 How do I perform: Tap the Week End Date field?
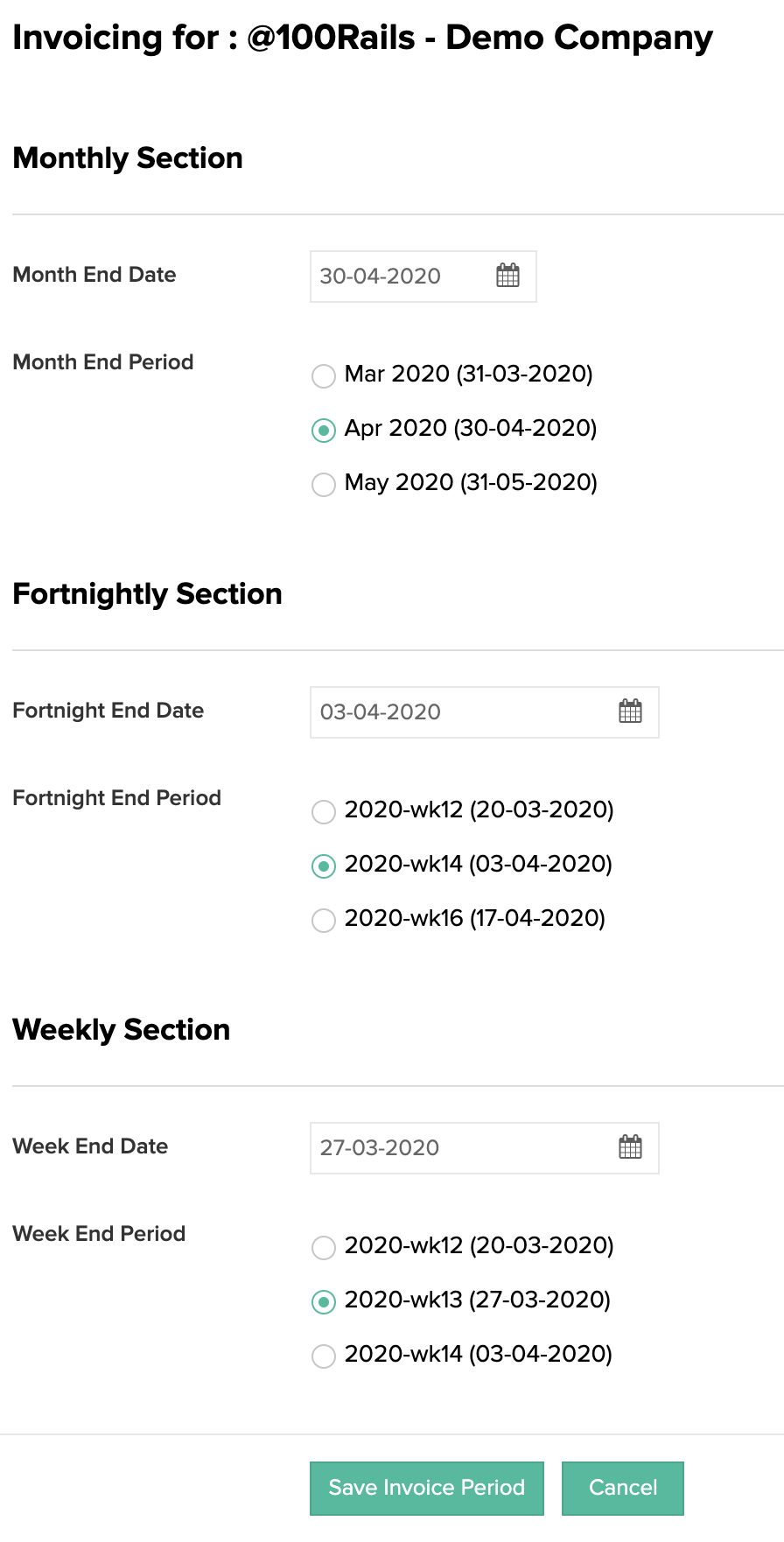(455, 1148)
